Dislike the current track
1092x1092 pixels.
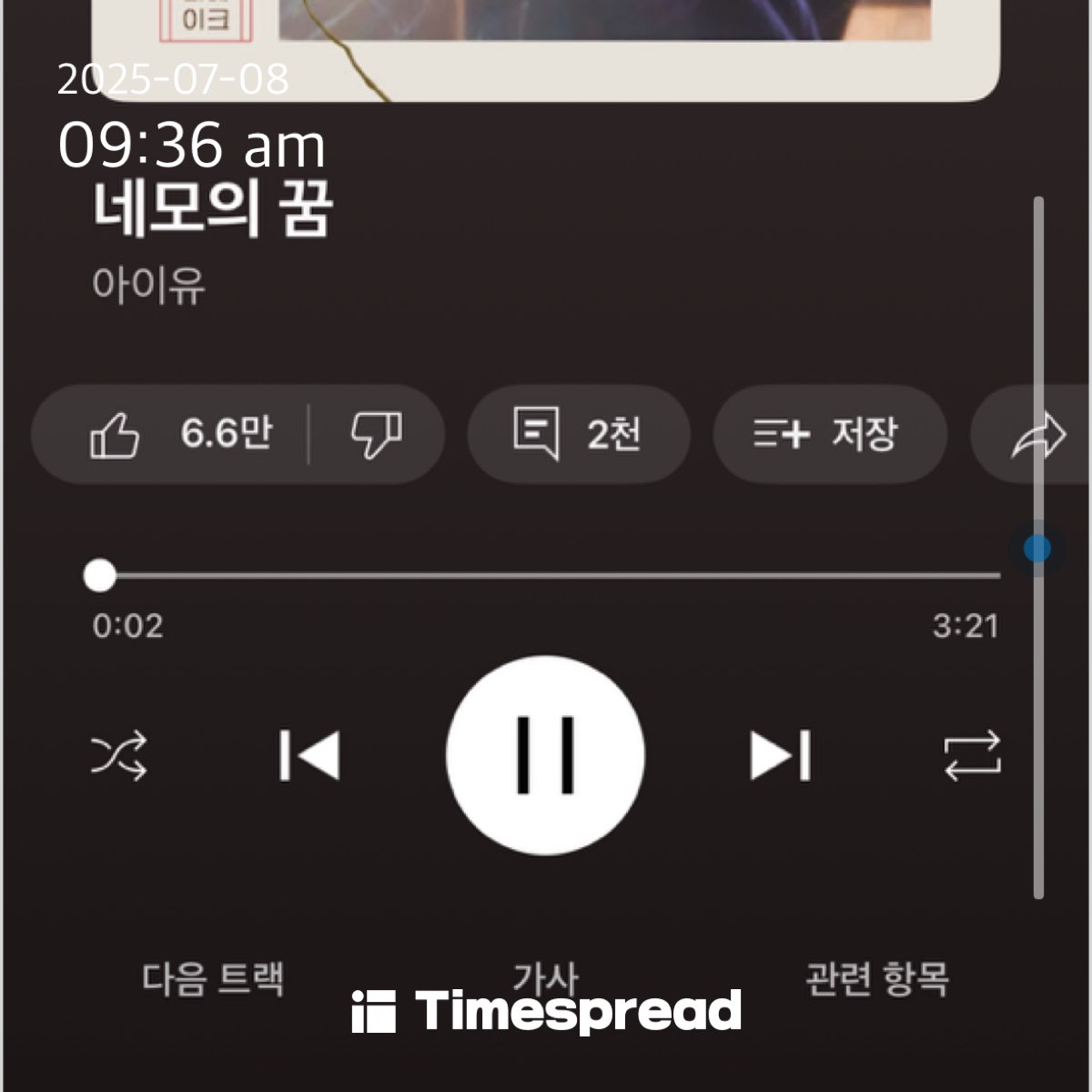(376, 434)
